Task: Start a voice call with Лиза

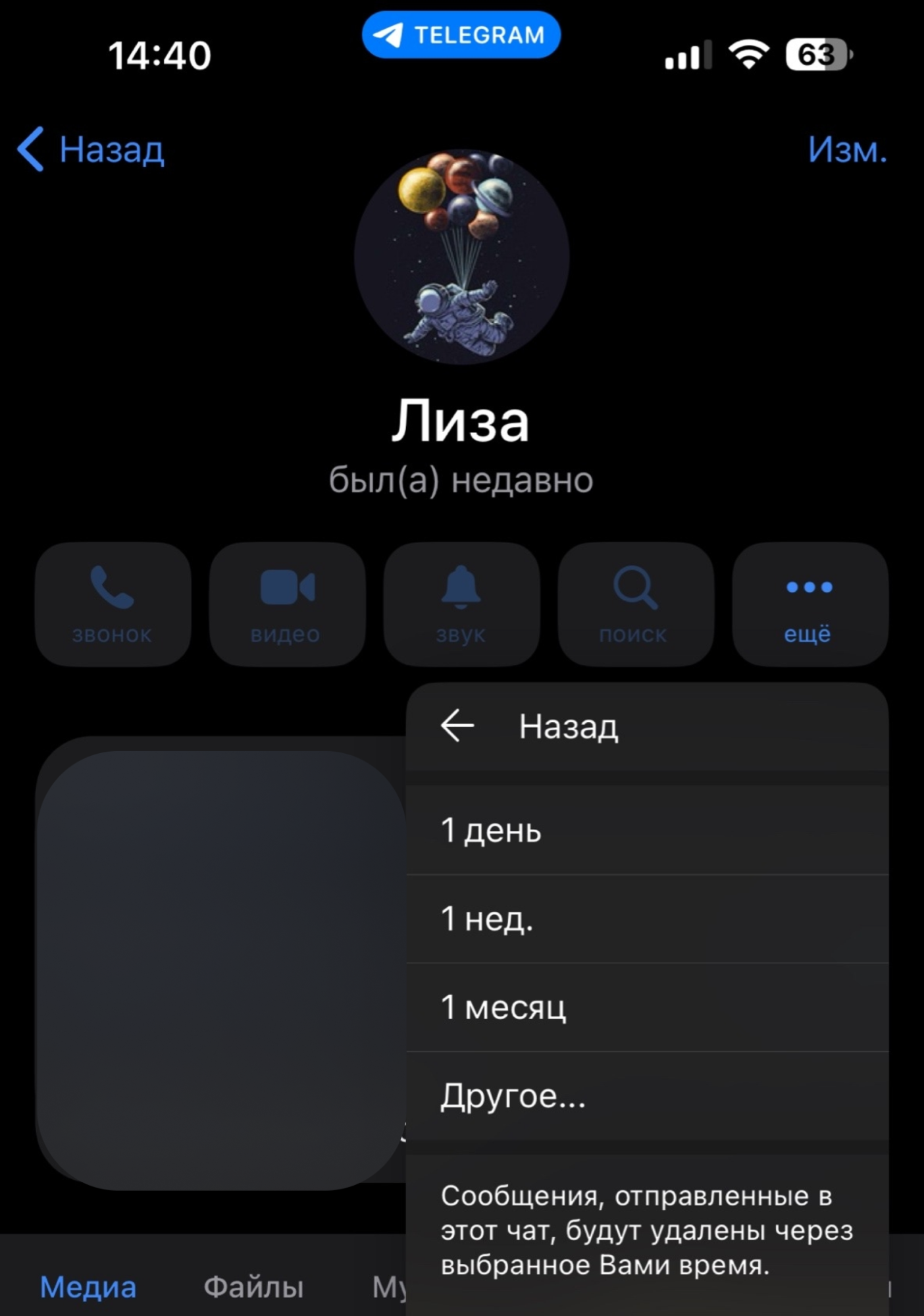Action: pyautogui.click(x=112, y=602)
